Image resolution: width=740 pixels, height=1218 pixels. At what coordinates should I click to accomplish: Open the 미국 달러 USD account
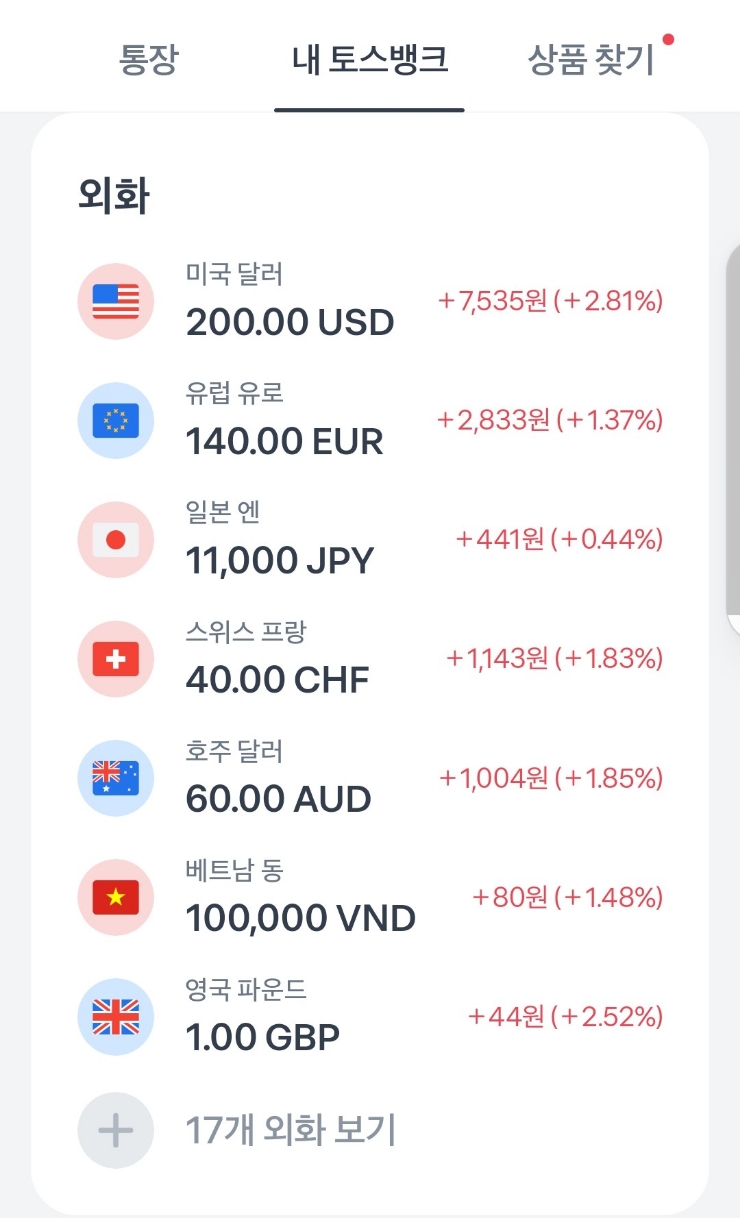point(290,301)
